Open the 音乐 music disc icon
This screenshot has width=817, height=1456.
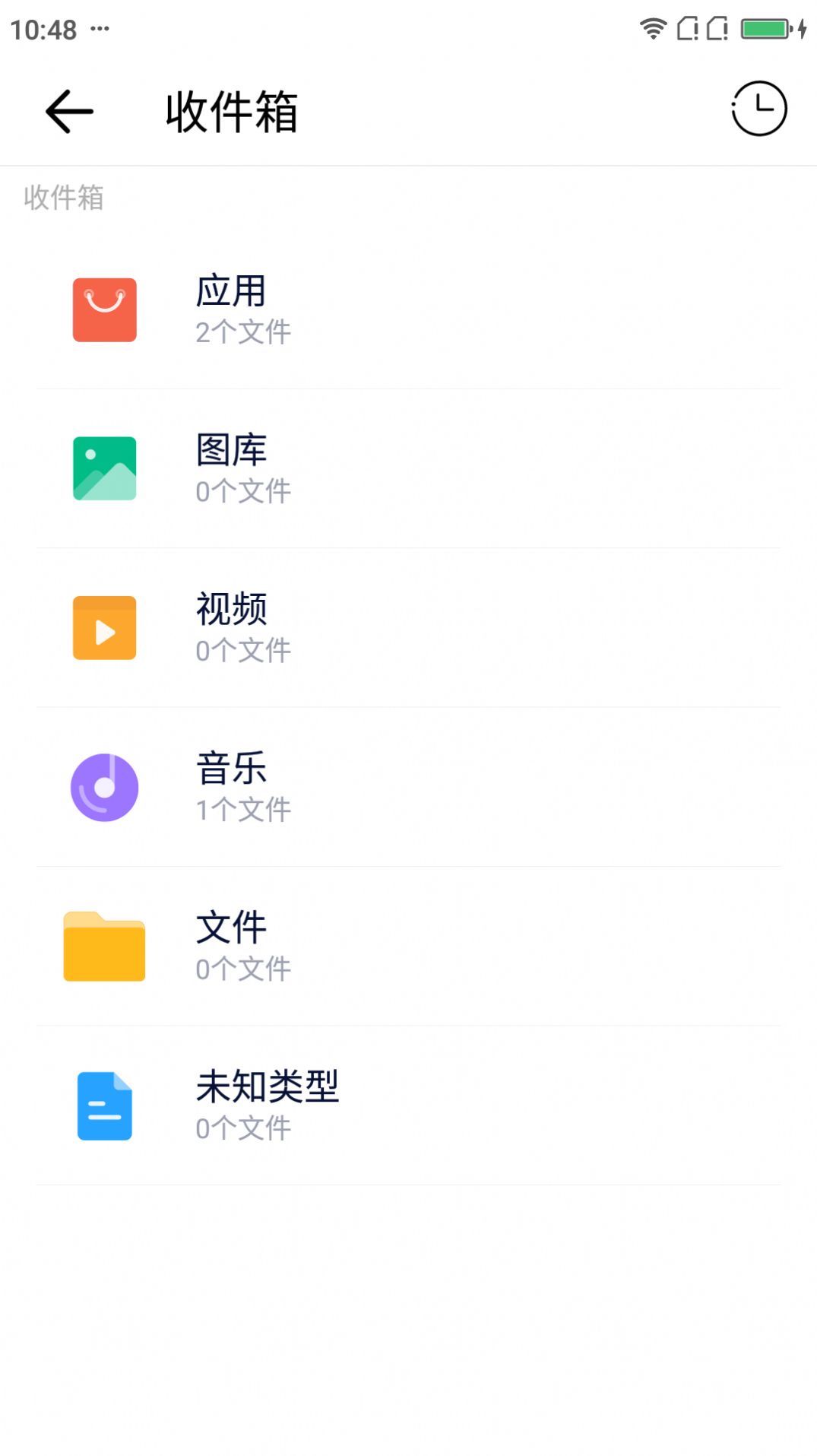(104, 788)
